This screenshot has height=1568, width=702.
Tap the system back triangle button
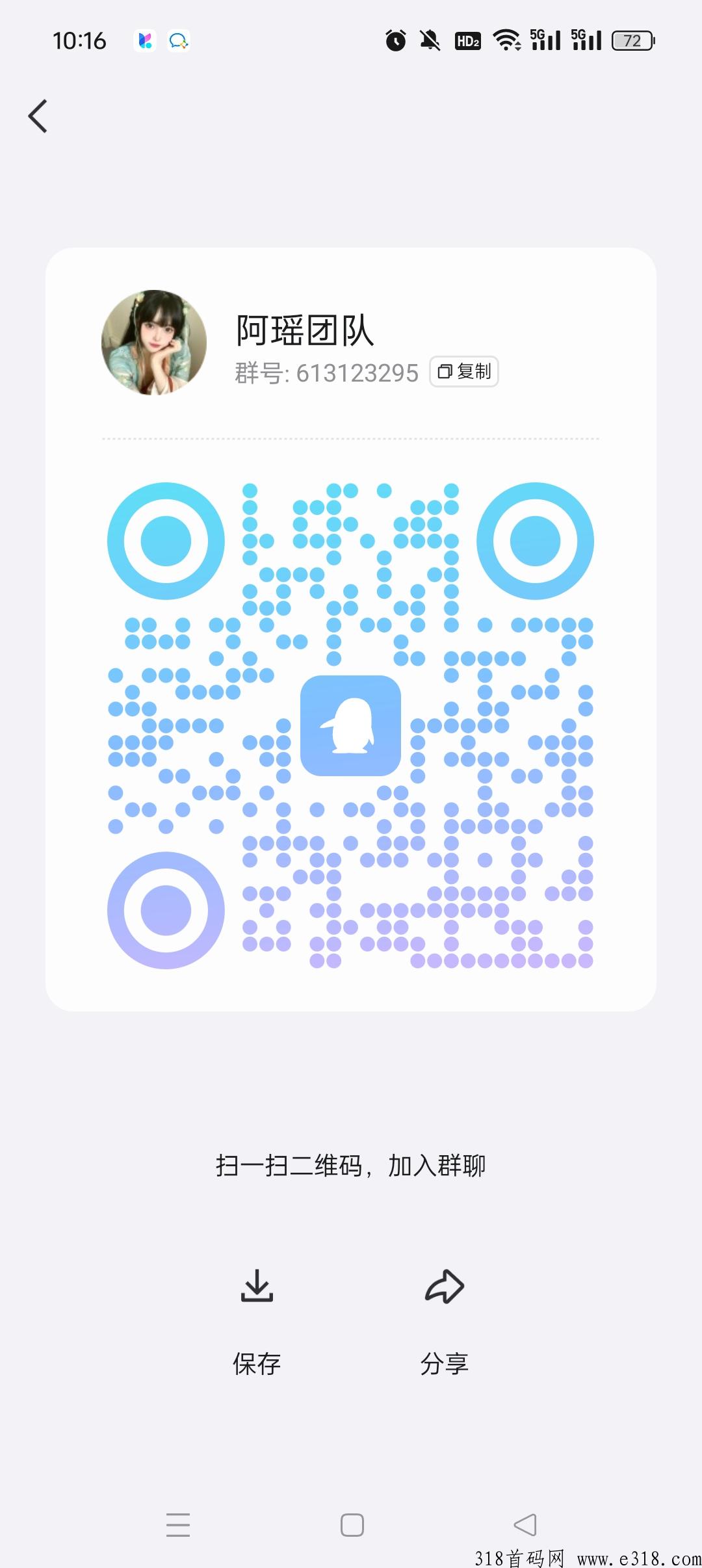tap(525, 1524)
